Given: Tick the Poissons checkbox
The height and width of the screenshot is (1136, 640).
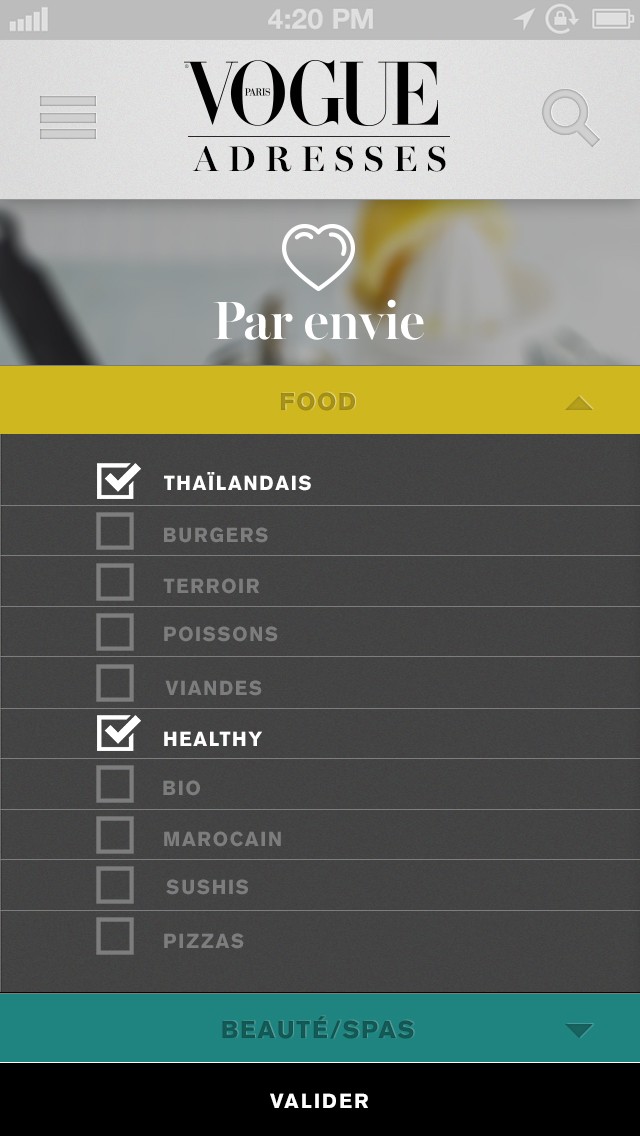Looking at the screenshot, I should pyautogui.click(x=115, y=632).
